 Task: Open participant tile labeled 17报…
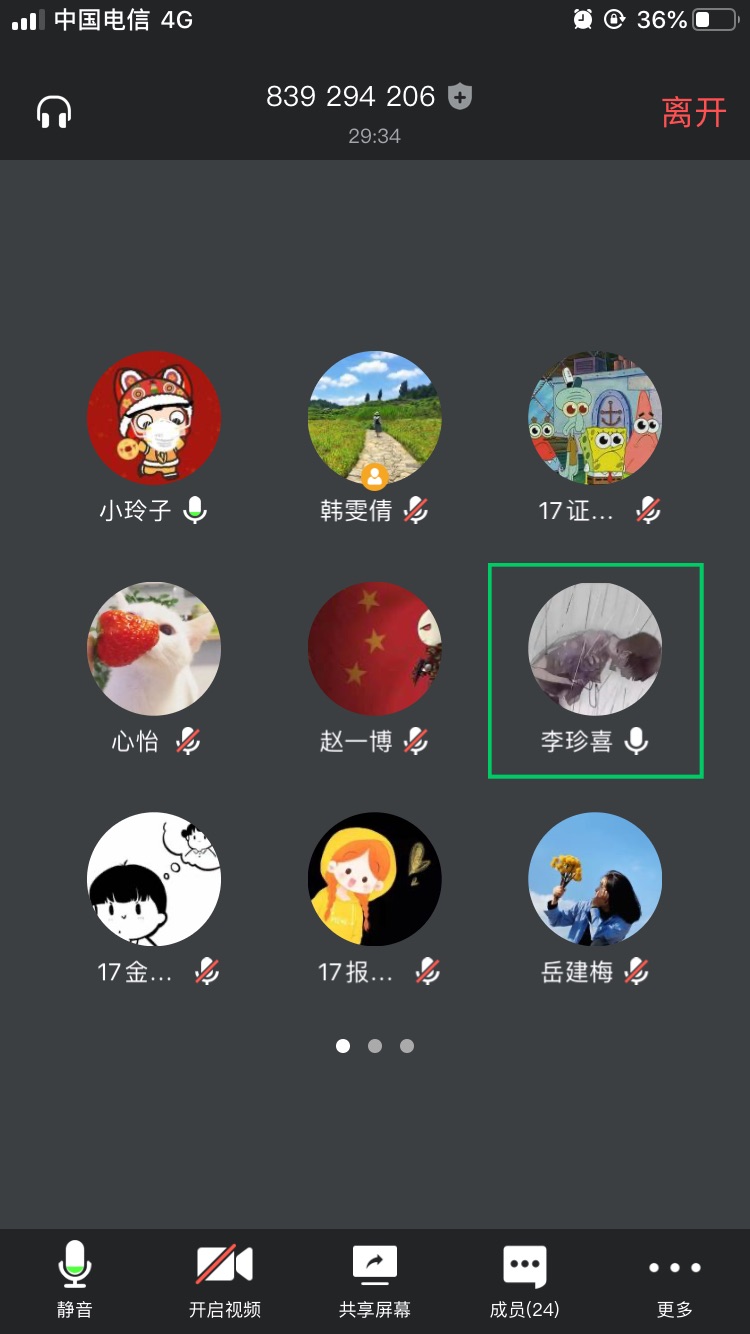click(x=374, y=879)
